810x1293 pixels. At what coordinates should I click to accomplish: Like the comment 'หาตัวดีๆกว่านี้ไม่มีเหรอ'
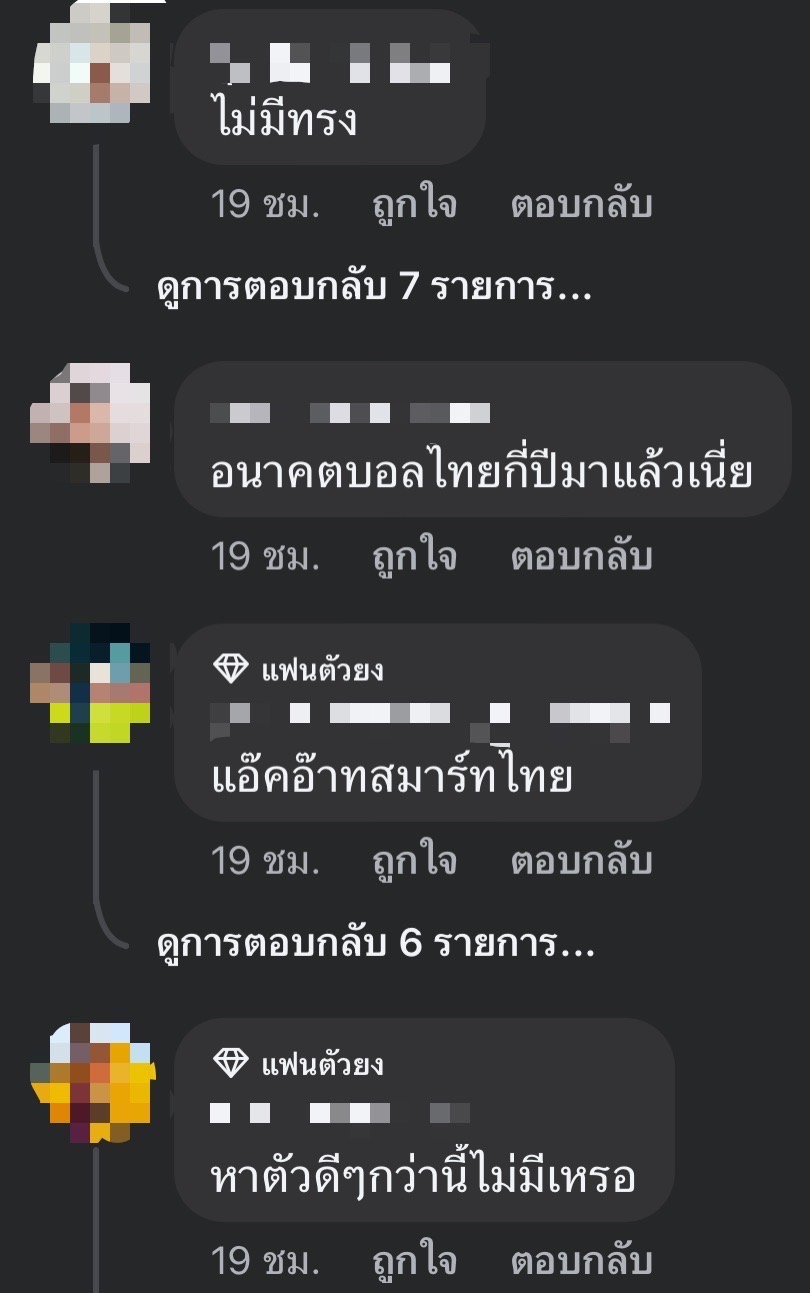tap(414, 1260)
